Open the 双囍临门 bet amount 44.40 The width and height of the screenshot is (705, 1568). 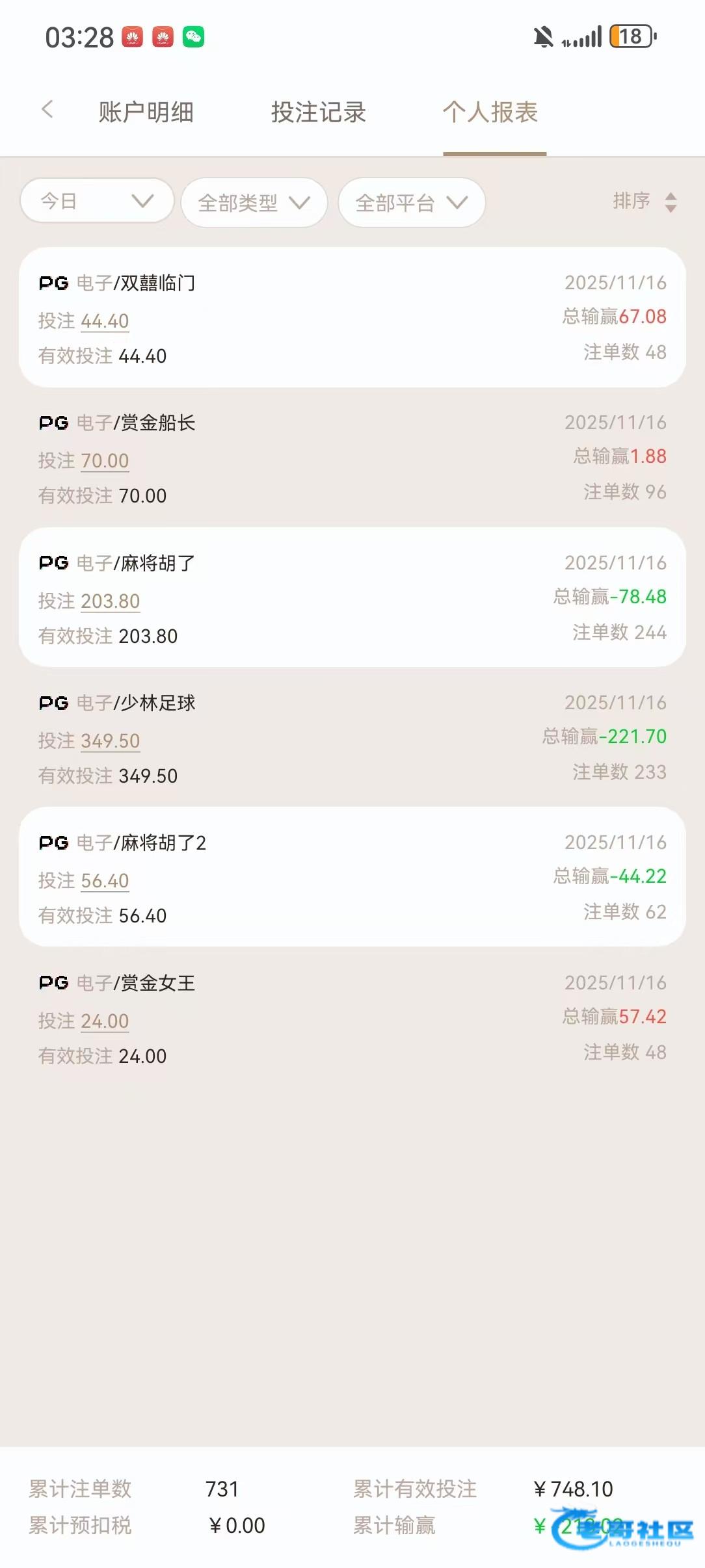tap(105, 321)
